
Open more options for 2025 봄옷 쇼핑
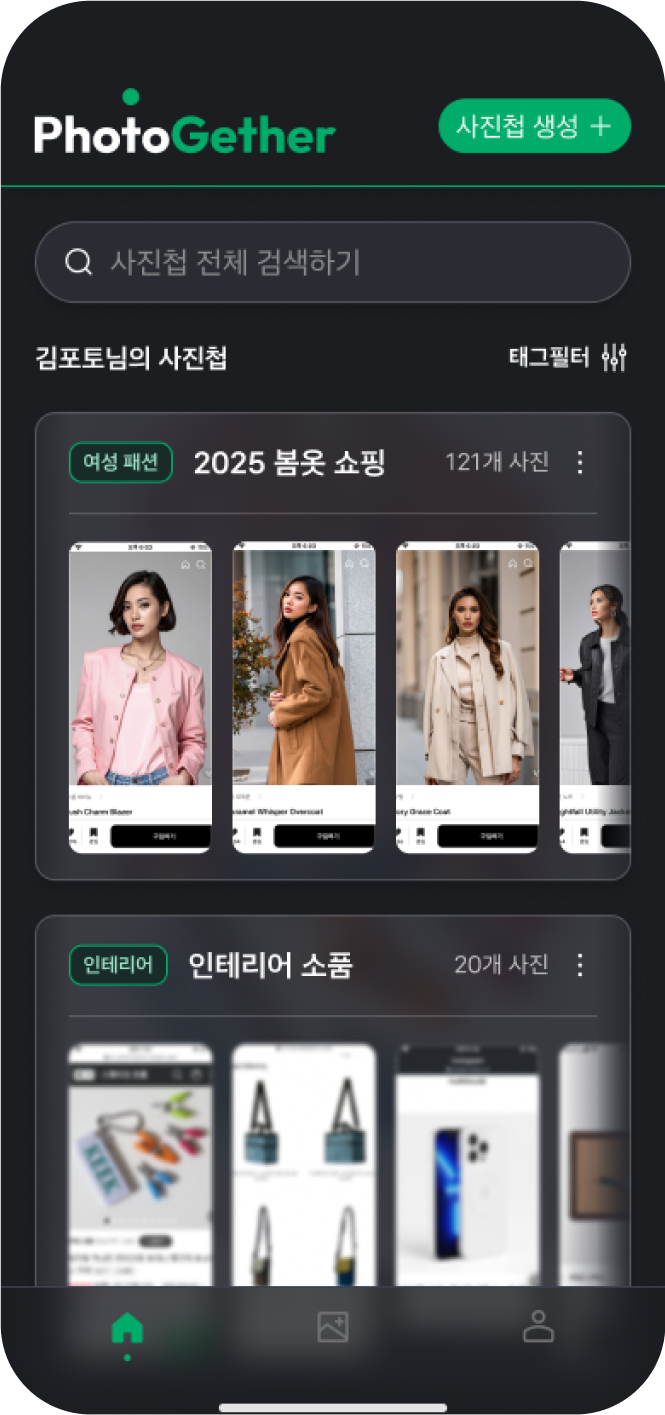pyautogui.click(x=580, y=462)
